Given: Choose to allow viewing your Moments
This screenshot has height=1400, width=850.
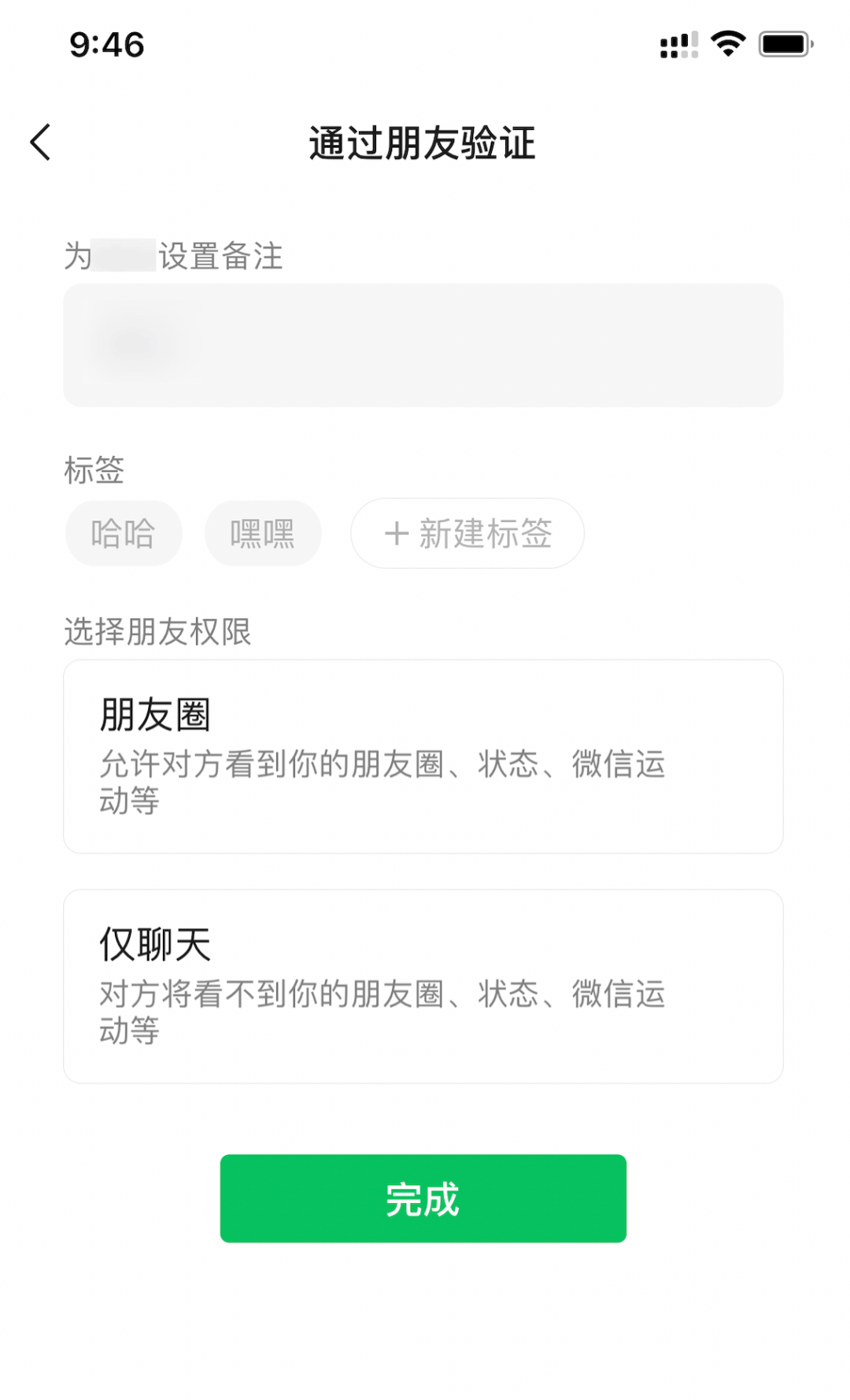Looking at the screenshot, I should pyautogui.click(x=423, y=756).
